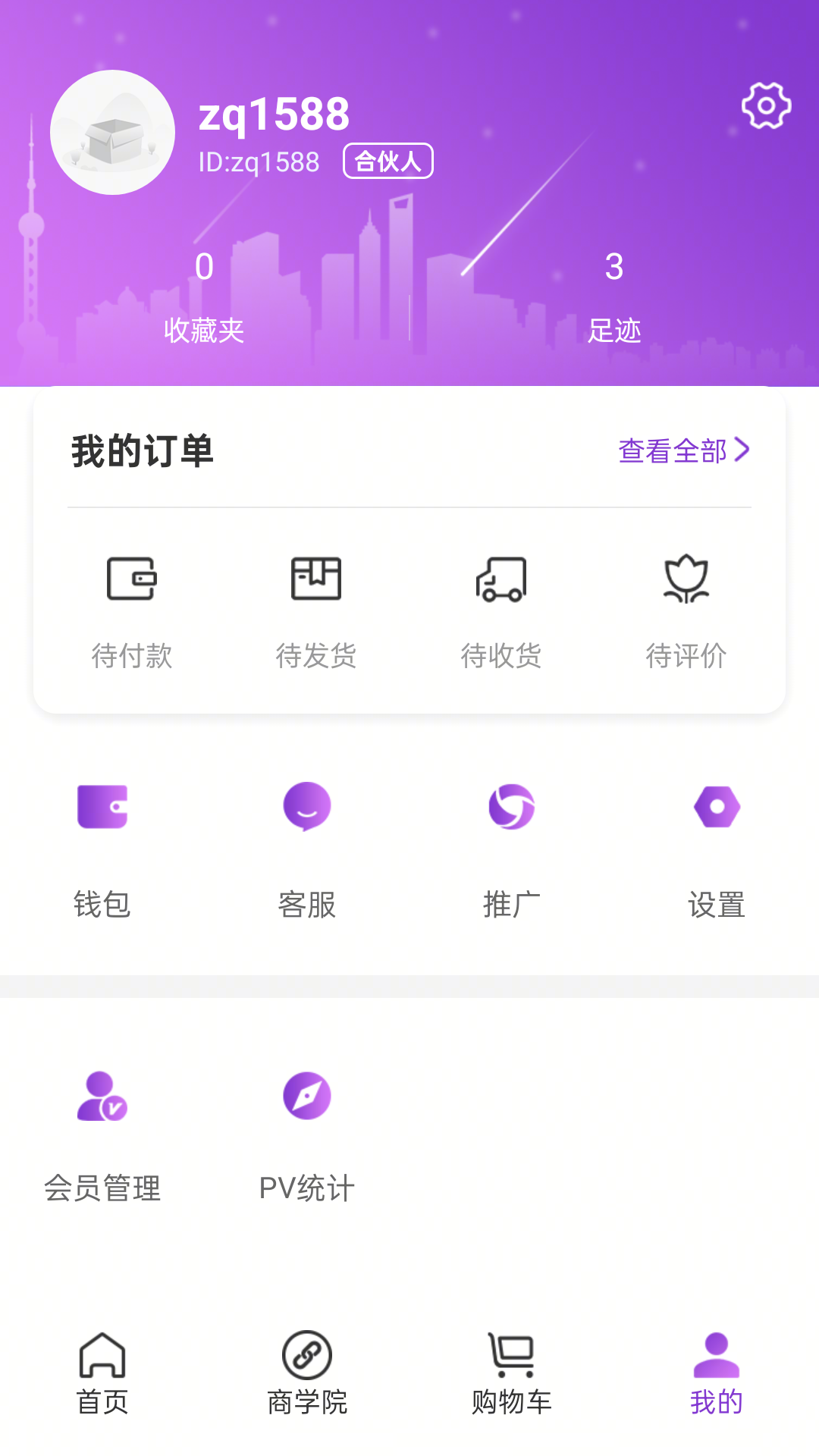The height and width of the screenshot is (1456, 819).
Task: Open 设置 settings in the grid
Action: (x=717, y=849)
